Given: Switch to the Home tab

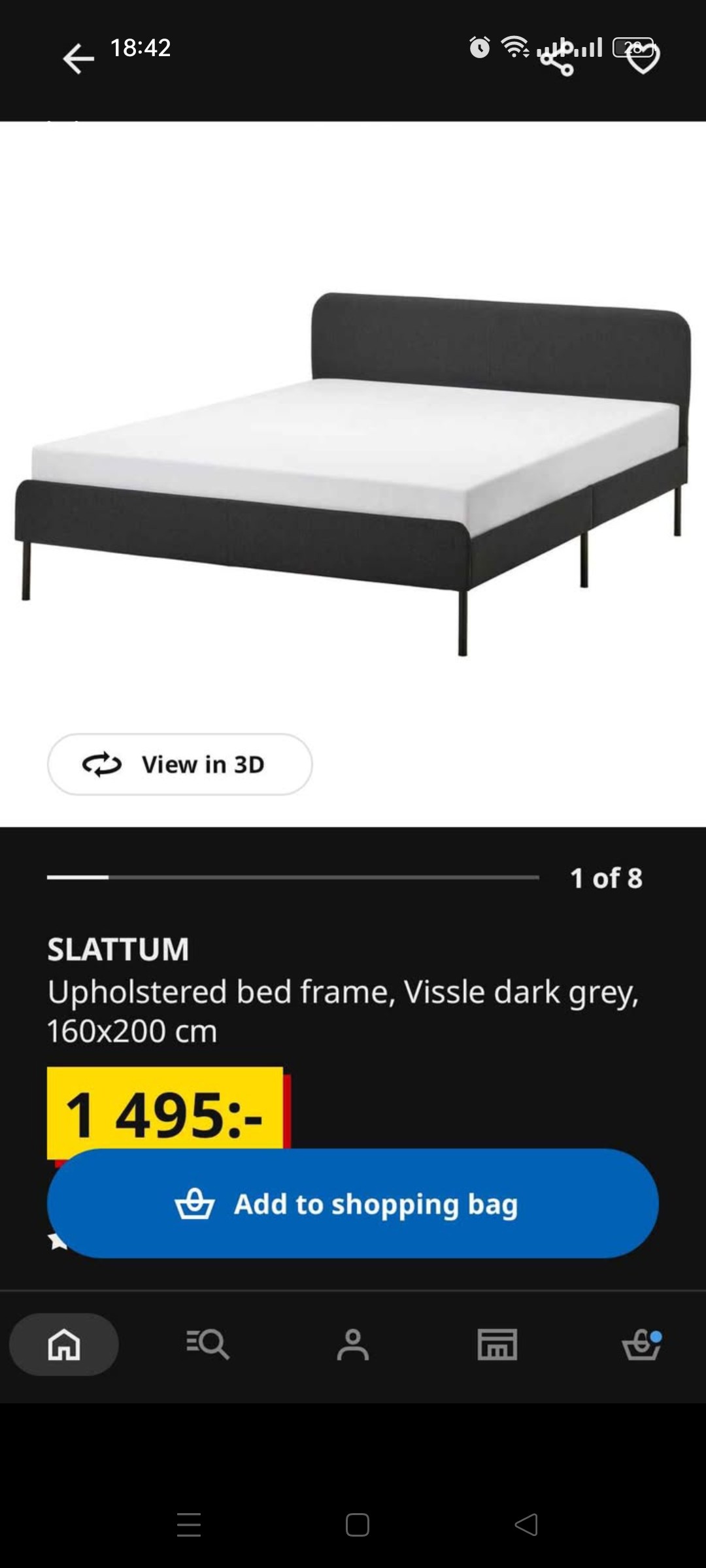Looking at the screenshot, I should pyautogui.click(x=64, y=1345).
